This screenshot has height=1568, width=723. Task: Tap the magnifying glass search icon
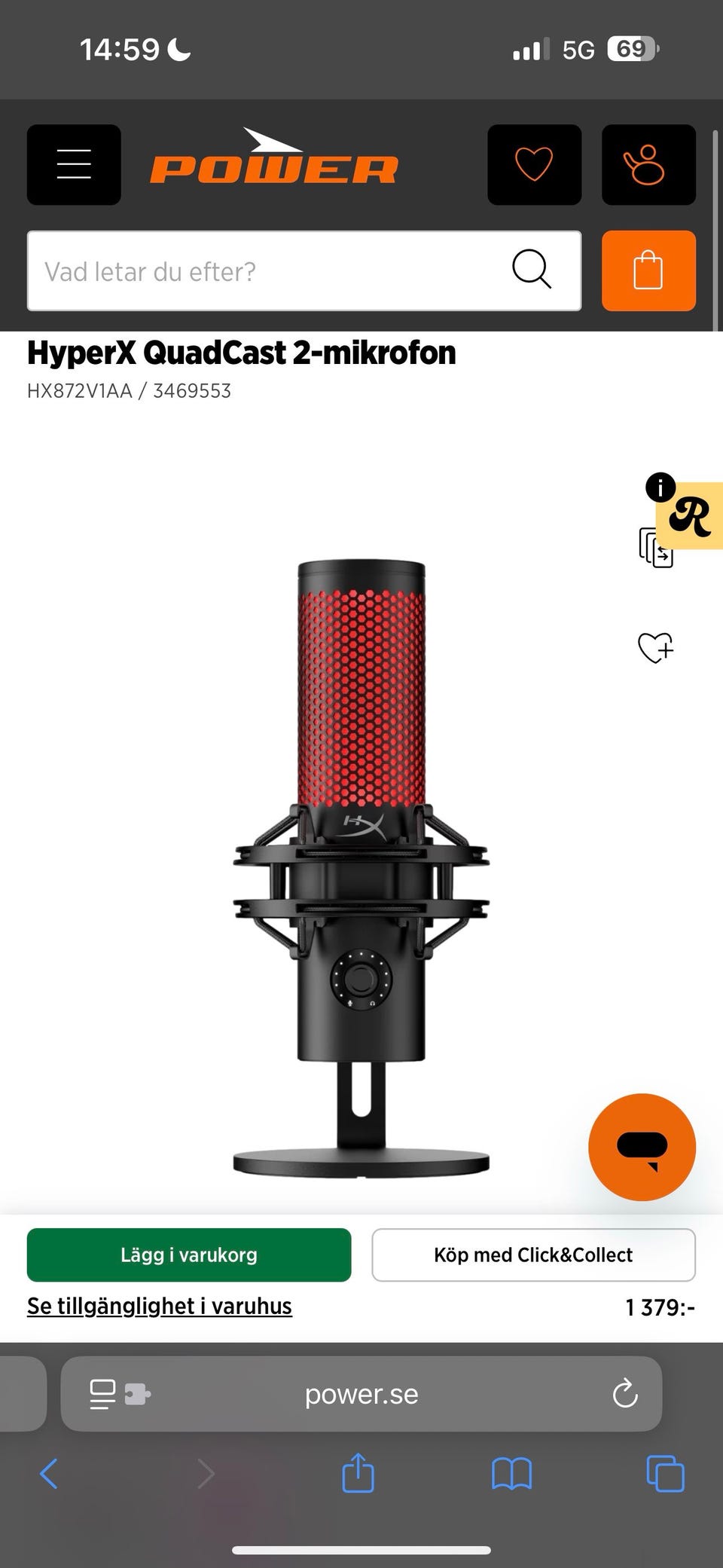[532, 270]
